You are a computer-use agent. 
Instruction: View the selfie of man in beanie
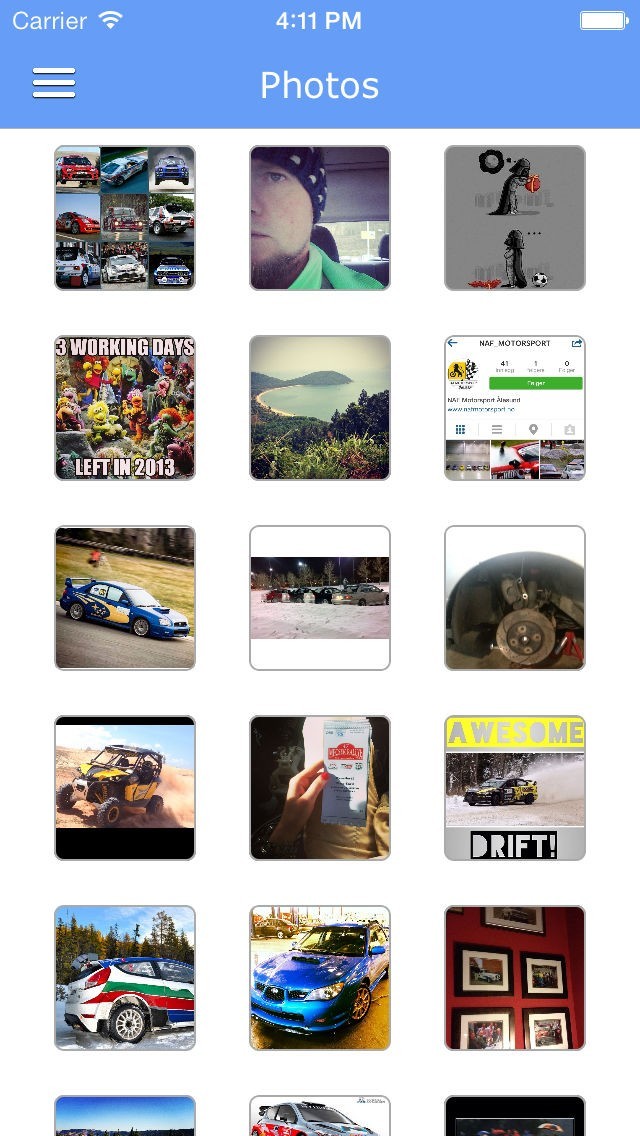tap(320, 218)
